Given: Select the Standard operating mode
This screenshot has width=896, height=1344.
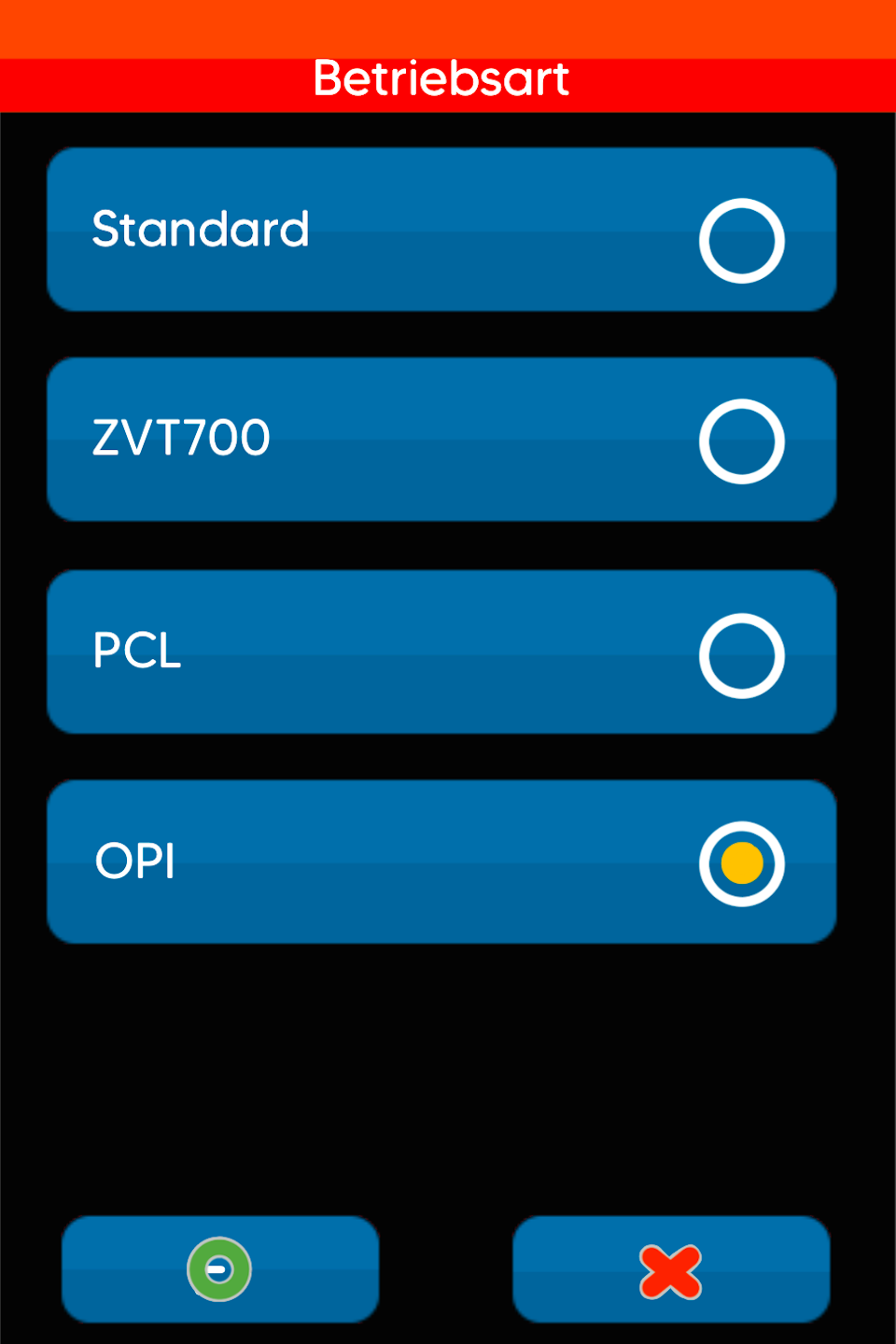Looking at the screenshot, I should (441, 230).
